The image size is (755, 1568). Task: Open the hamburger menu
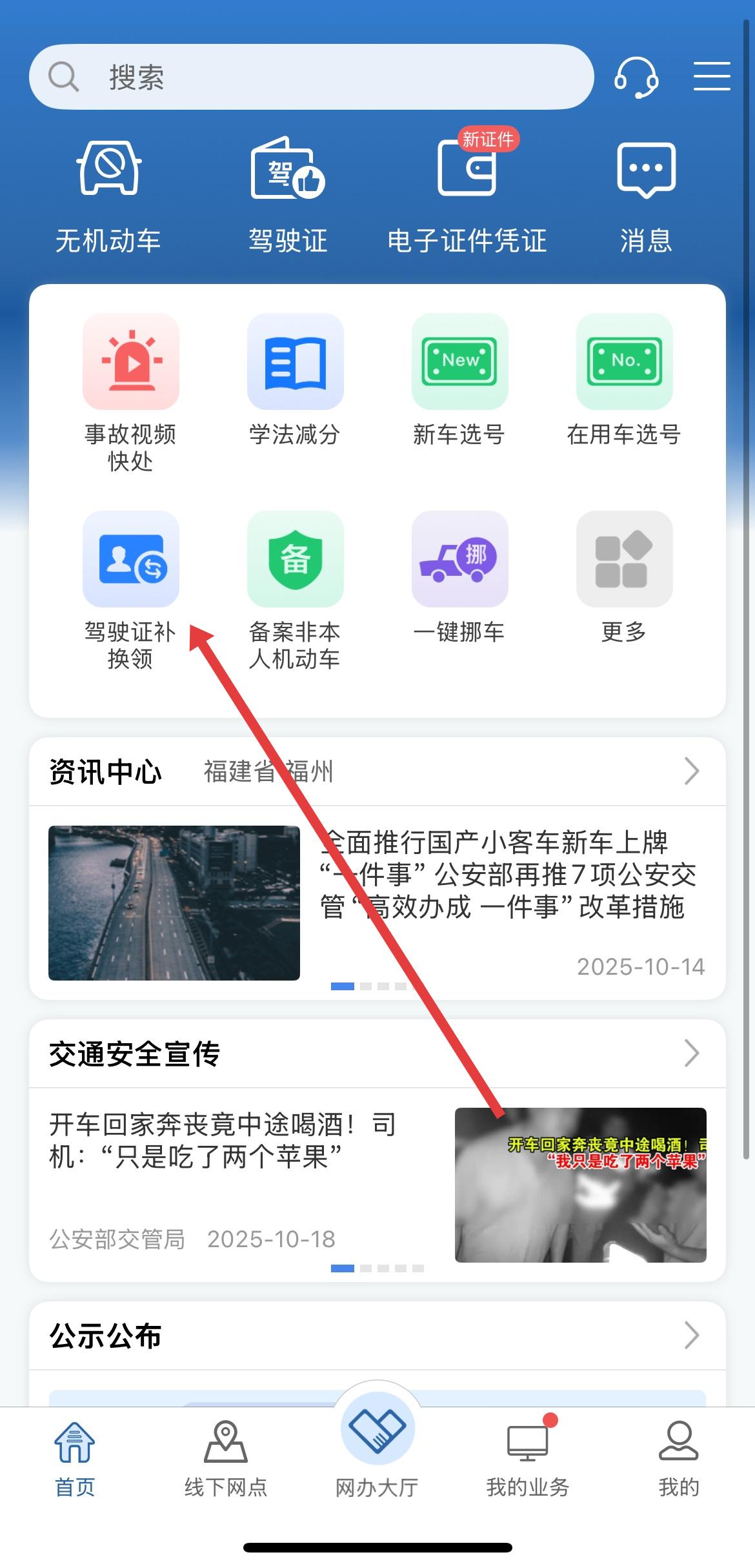tap(711, 77)
